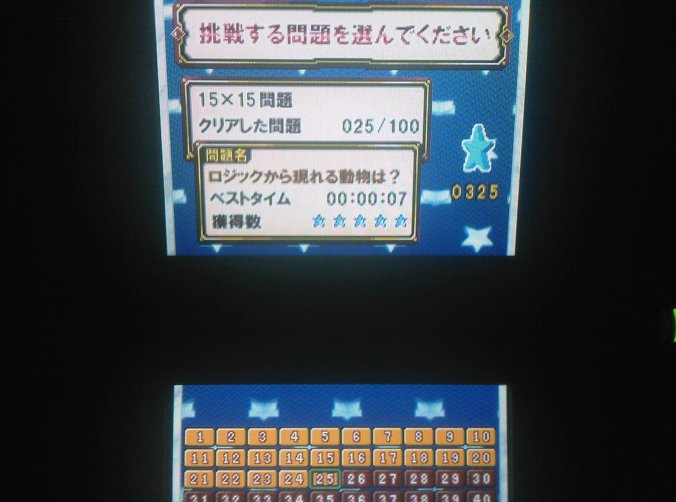The width and height of the screenshot is (676, 502).
Task: Open puzzle number 3
Action: click(x=262, y=437)
